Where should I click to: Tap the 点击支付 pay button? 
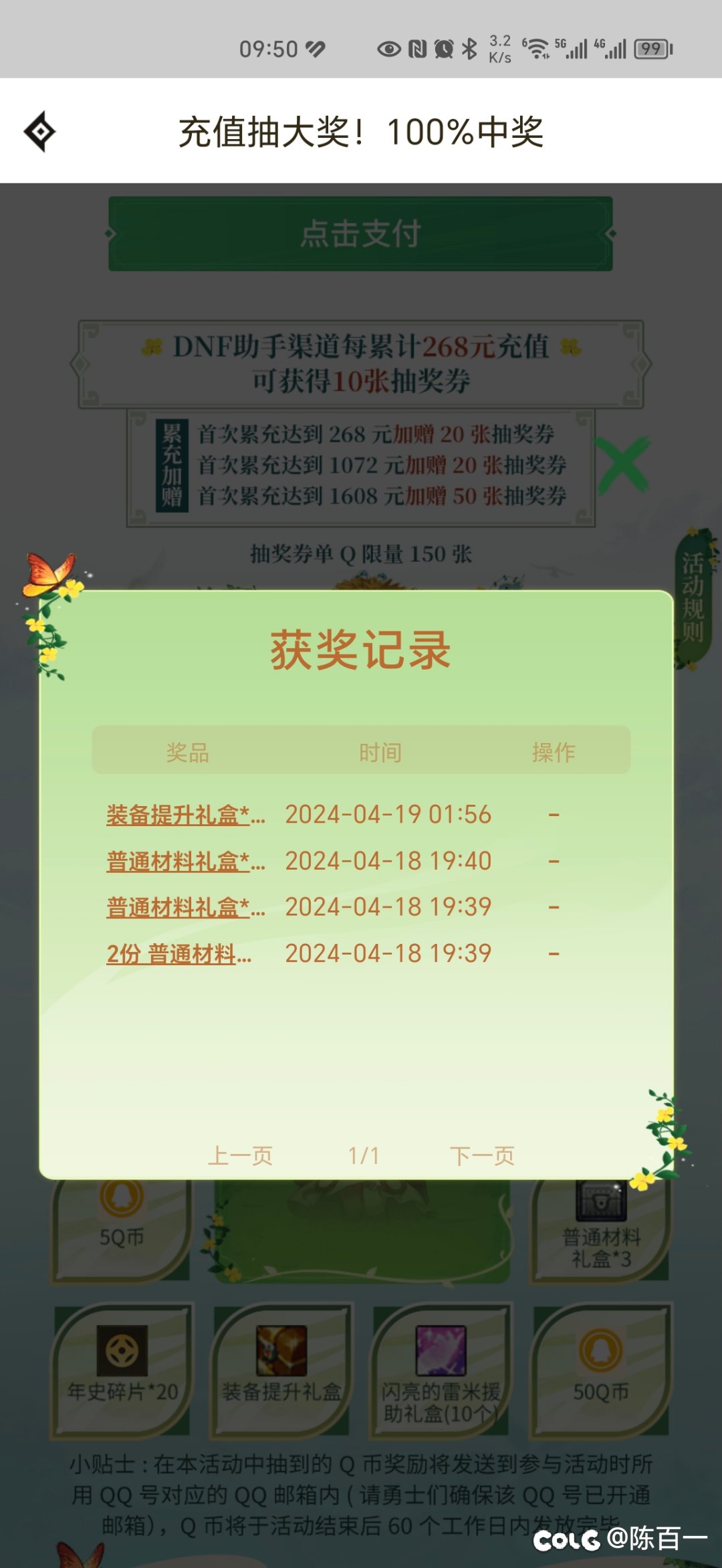click(360, 233)
